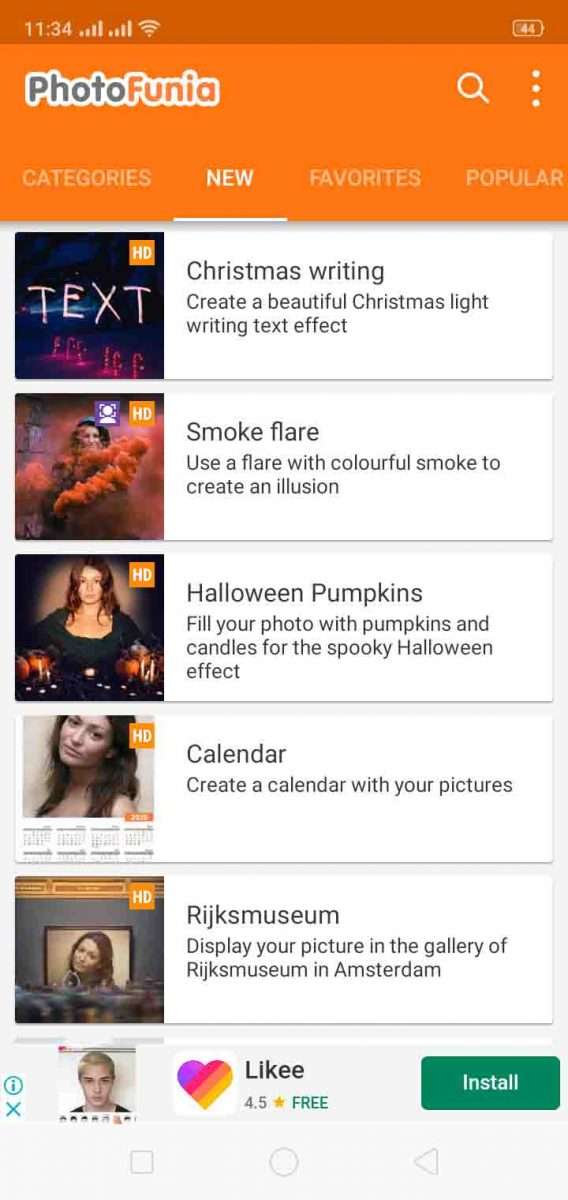The width and height of the screenshot is (568, 1200).
Task: Open the overflow menu
Action: 536,89
